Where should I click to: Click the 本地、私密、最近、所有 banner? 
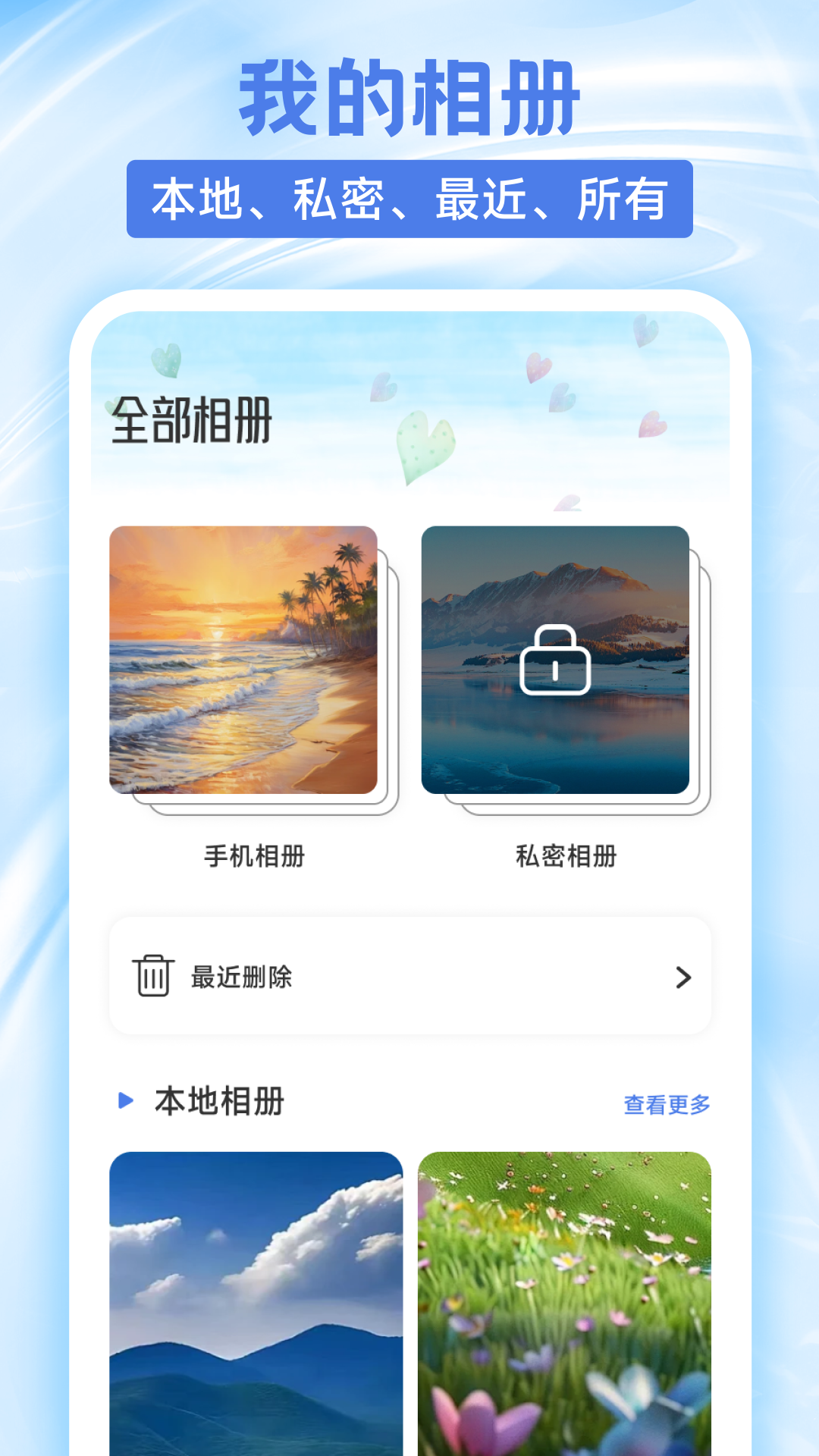[409, 199]
